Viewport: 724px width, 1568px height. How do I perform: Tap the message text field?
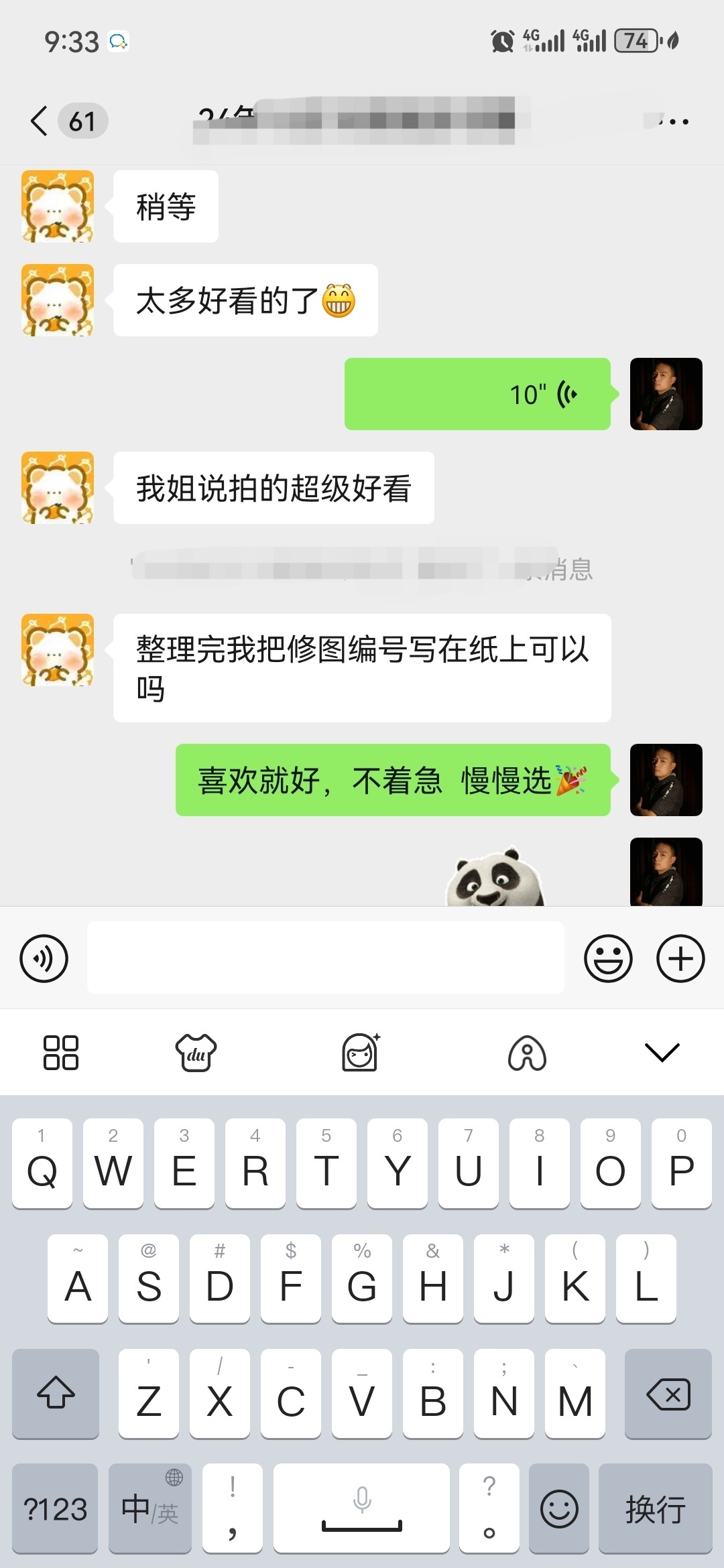pos(326,958)
